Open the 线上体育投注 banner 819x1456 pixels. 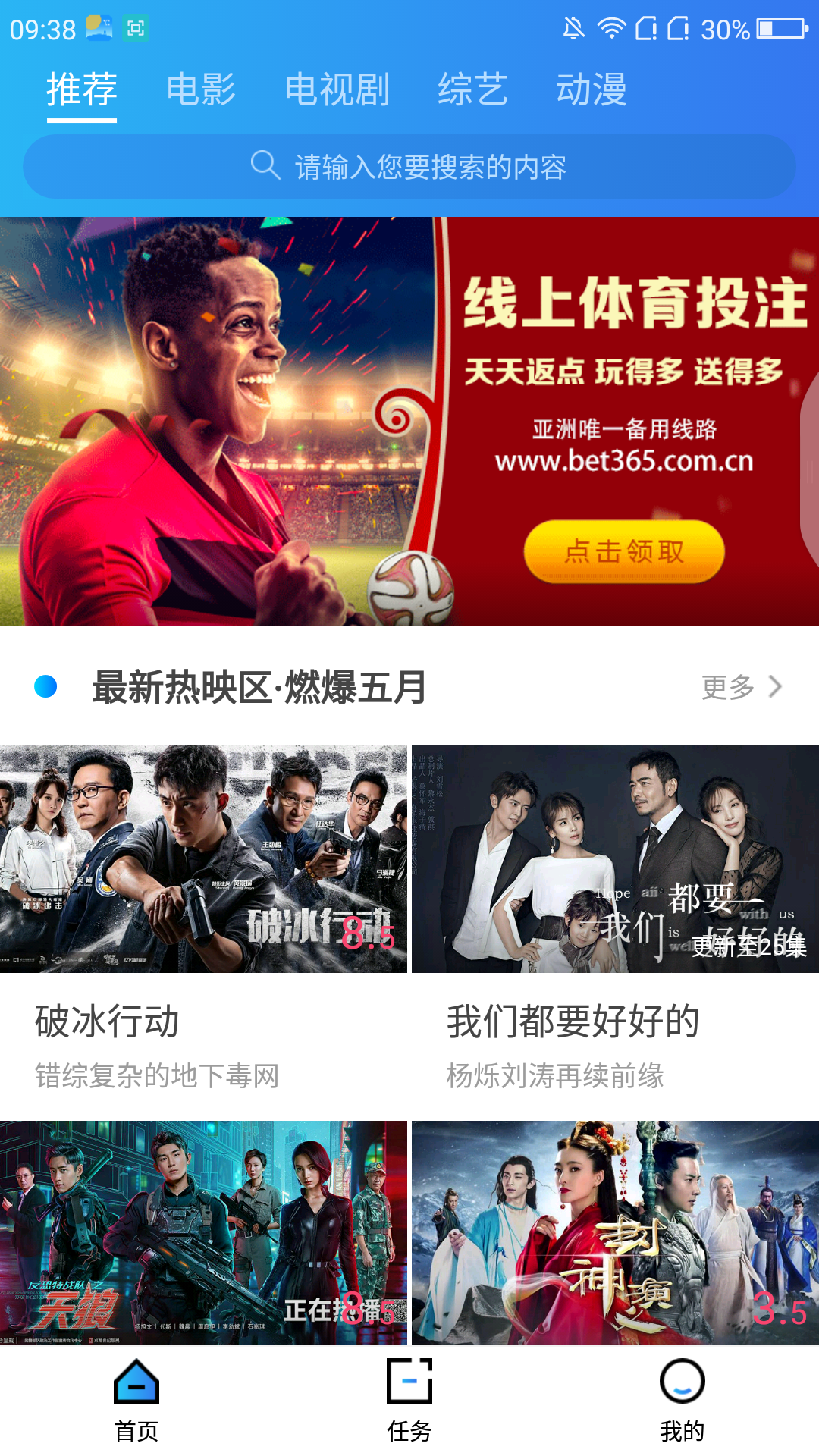coord(409,422)
